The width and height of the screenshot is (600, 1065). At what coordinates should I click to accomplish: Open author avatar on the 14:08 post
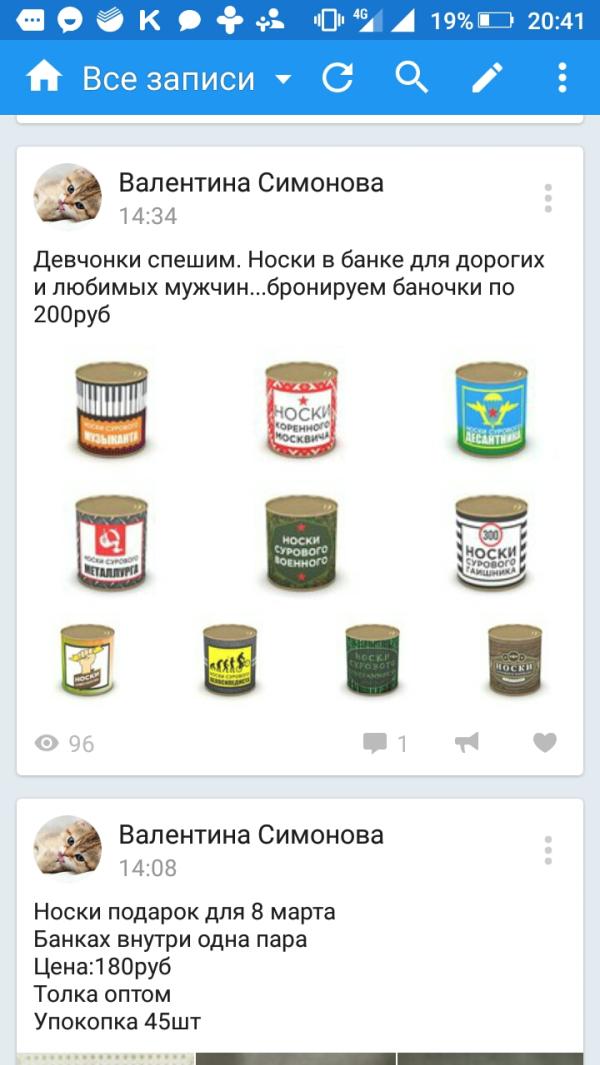(x=68, y=849)
